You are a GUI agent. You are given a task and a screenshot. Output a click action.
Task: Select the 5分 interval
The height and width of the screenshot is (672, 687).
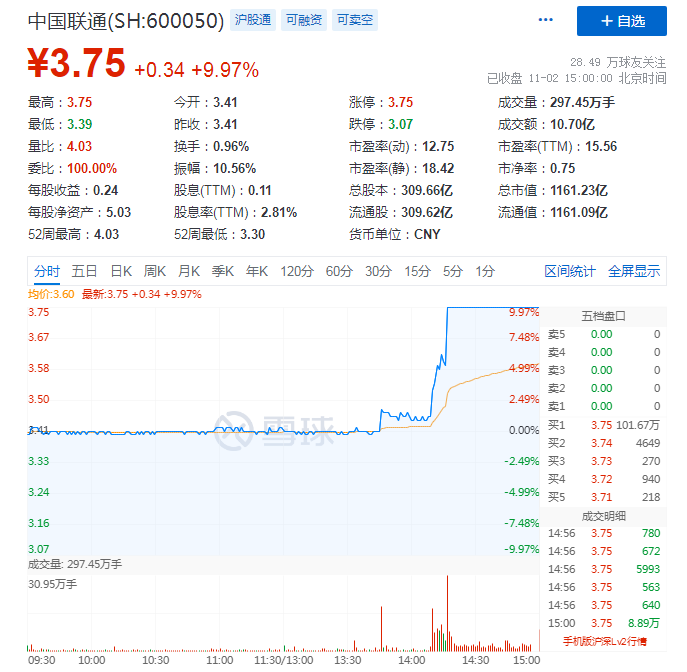point(453,271)
